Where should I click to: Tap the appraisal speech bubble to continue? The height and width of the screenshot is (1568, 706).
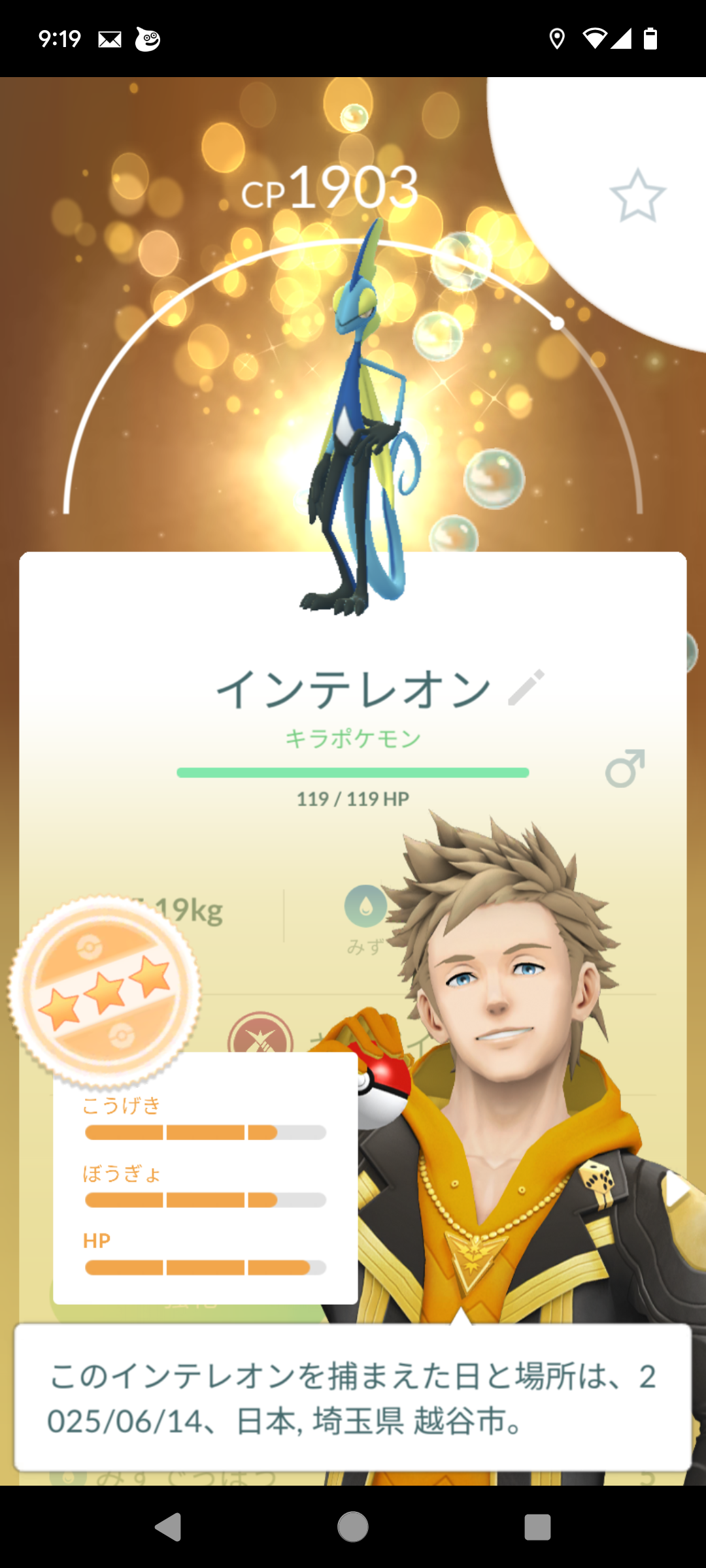tap(353, 1397)
